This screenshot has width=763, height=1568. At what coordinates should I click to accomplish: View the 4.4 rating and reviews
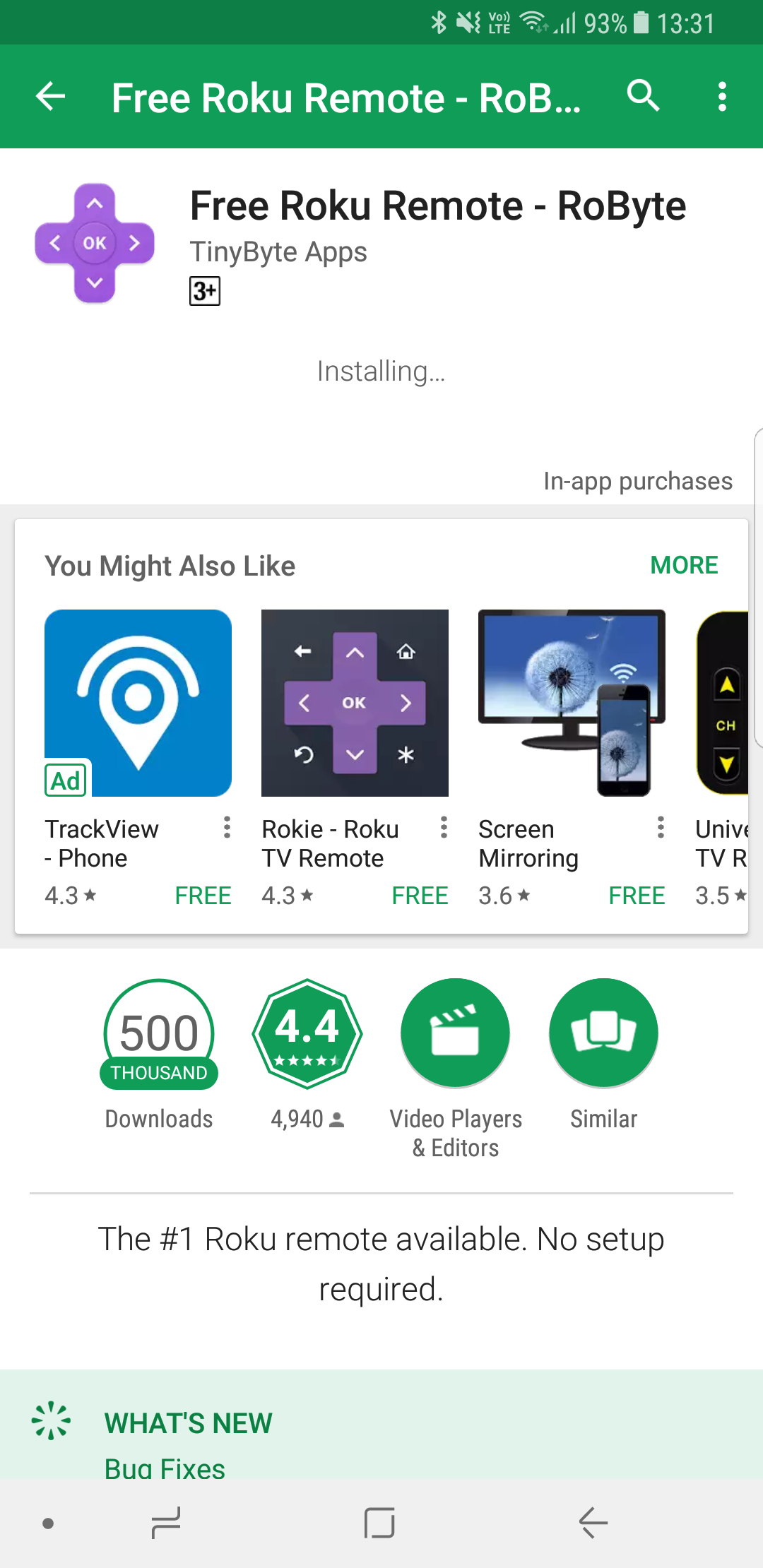(x=307, y=1054)
